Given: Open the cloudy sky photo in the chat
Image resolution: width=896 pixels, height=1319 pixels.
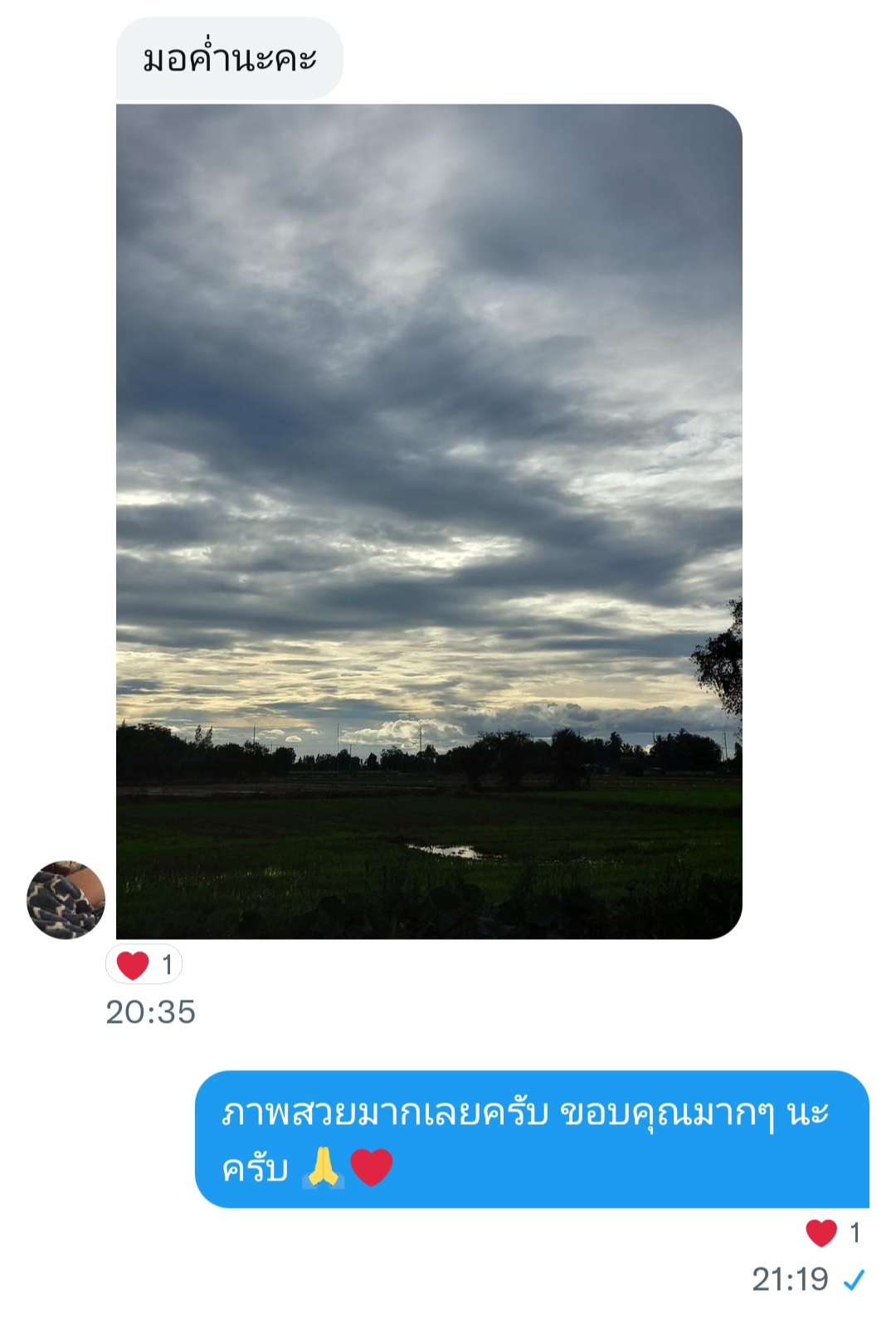Looking at the screenshot, I should pyautogui.click(x=429, y=521).
